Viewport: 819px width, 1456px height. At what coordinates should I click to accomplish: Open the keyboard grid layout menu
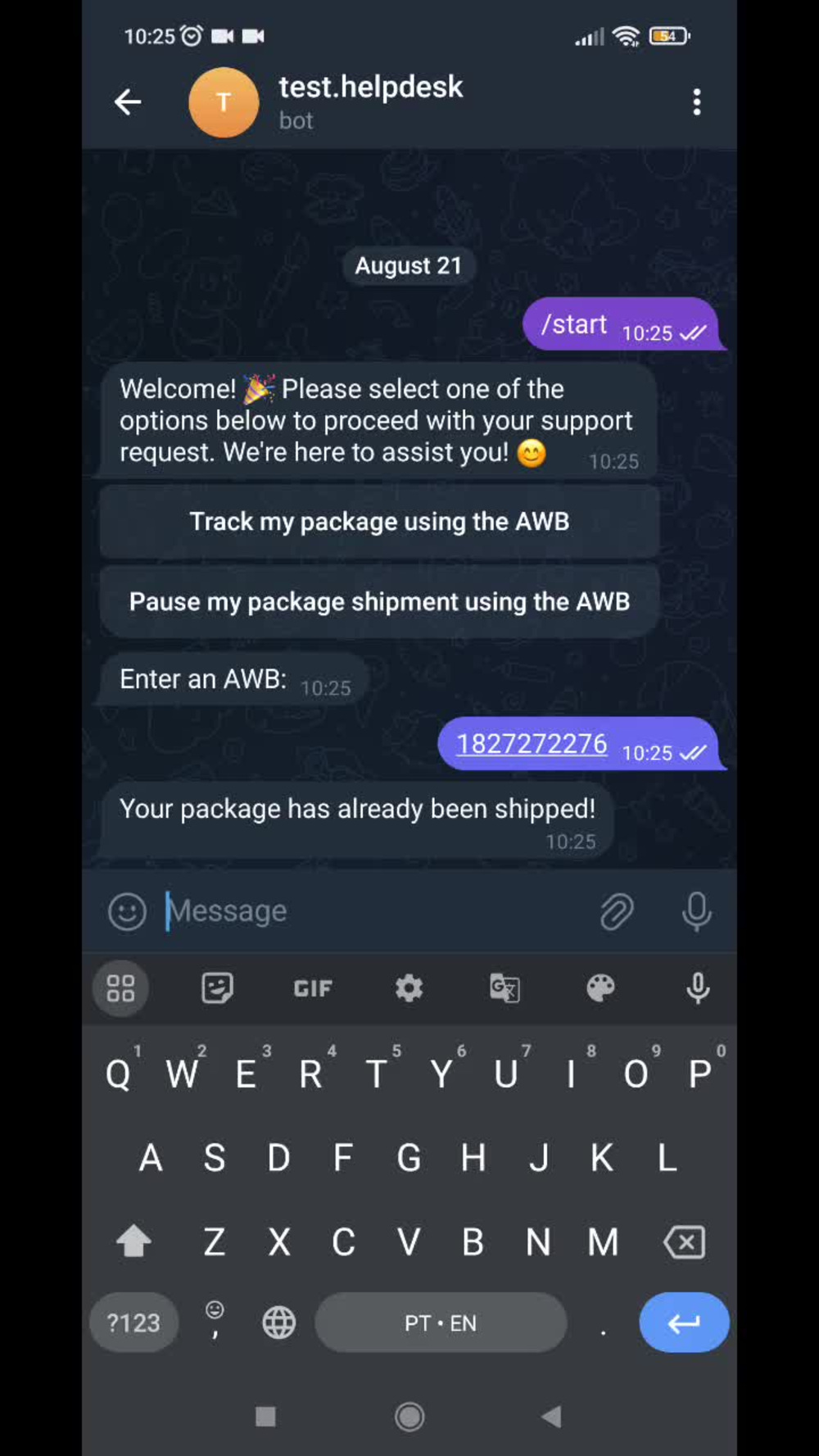pos(120,988)
